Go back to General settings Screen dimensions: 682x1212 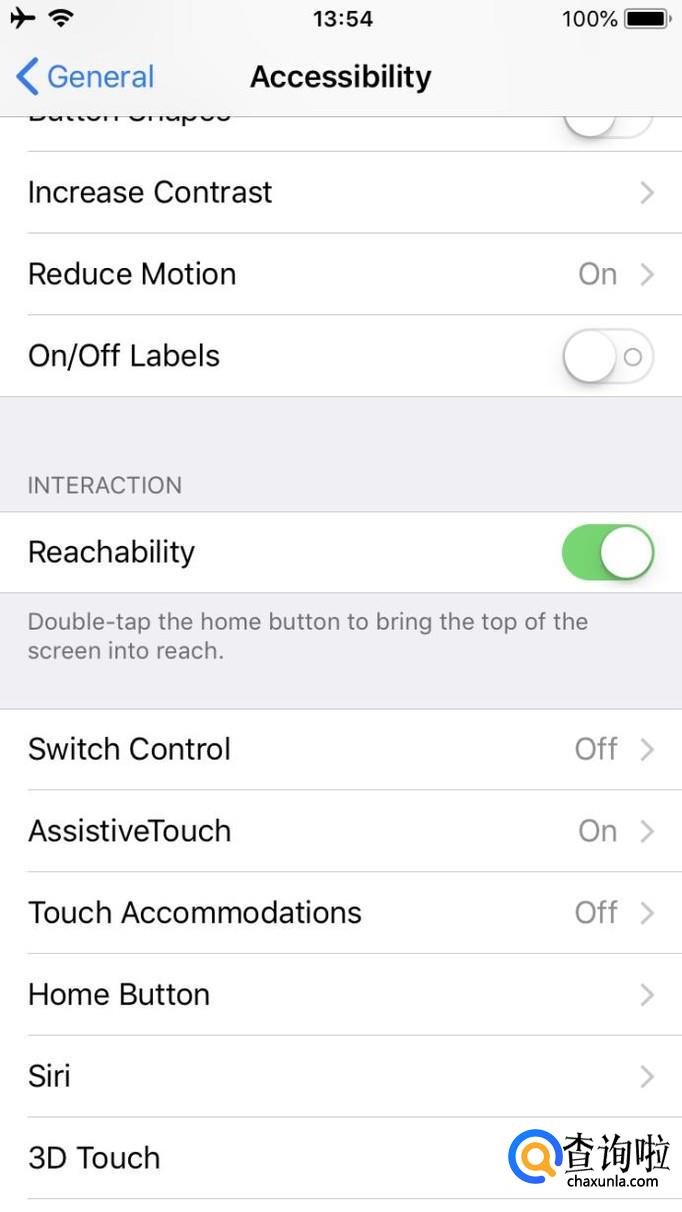coord(86,77)
